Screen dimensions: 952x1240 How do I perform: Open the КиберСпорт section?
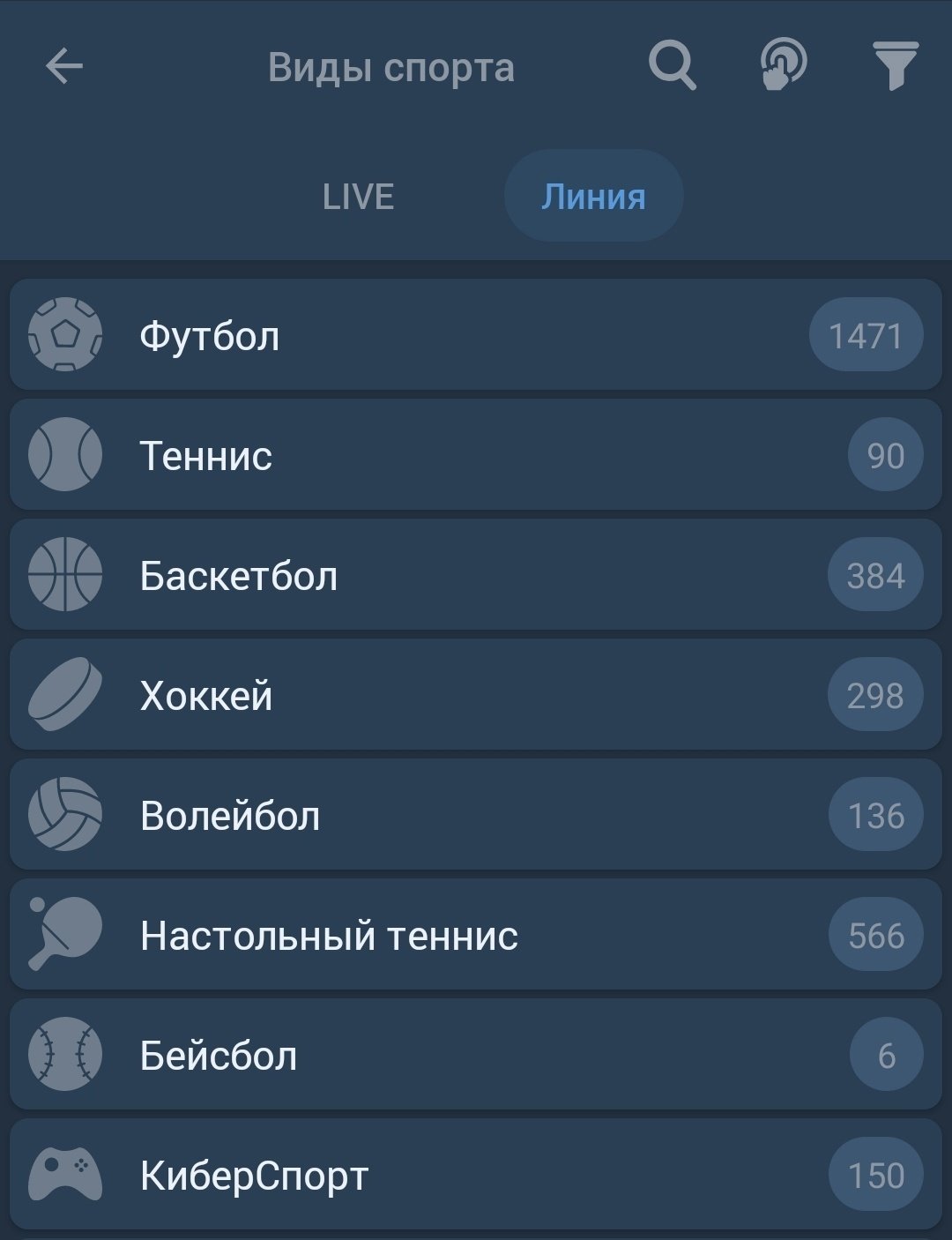(x=475, y=1175)
